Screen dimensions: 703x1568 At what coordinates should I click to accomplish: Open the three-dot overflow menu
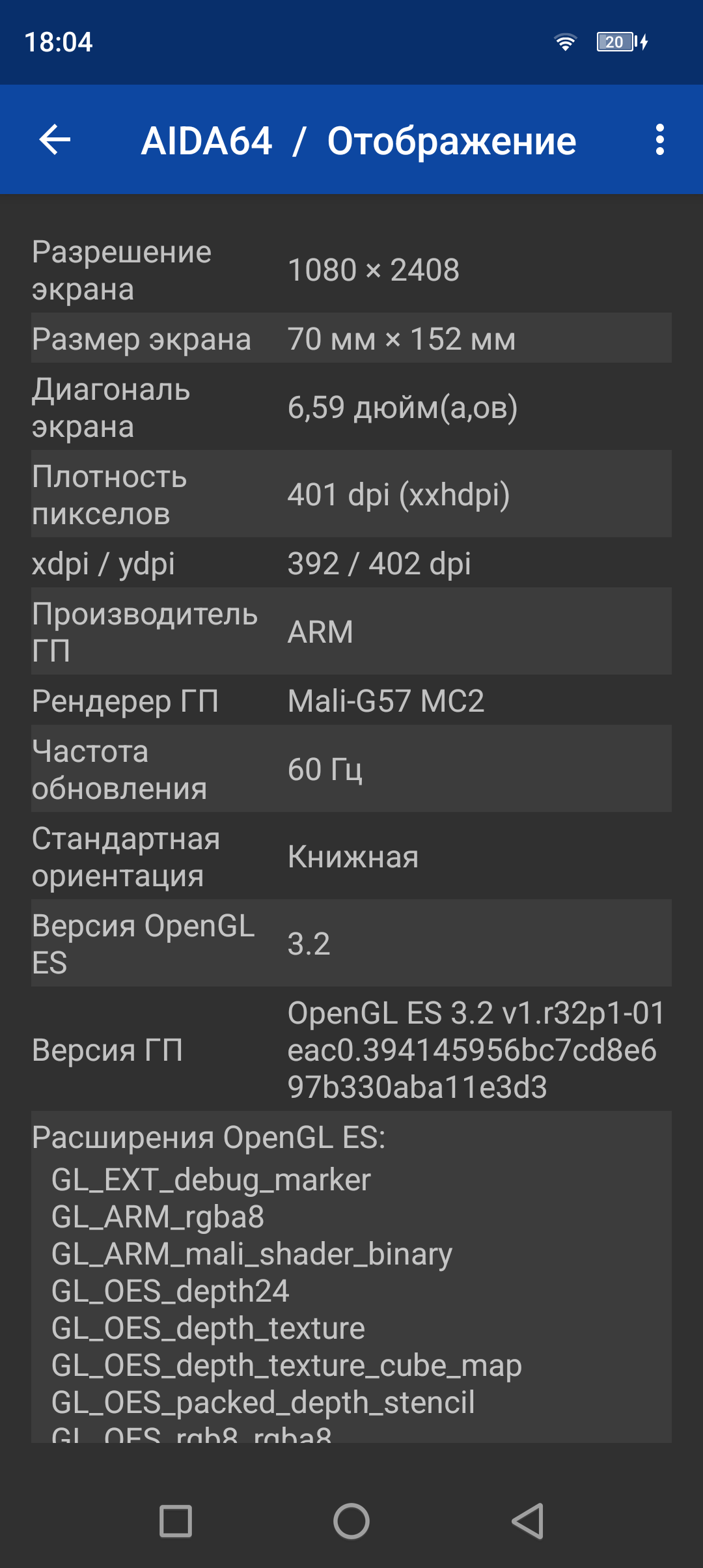click(659, 140)
